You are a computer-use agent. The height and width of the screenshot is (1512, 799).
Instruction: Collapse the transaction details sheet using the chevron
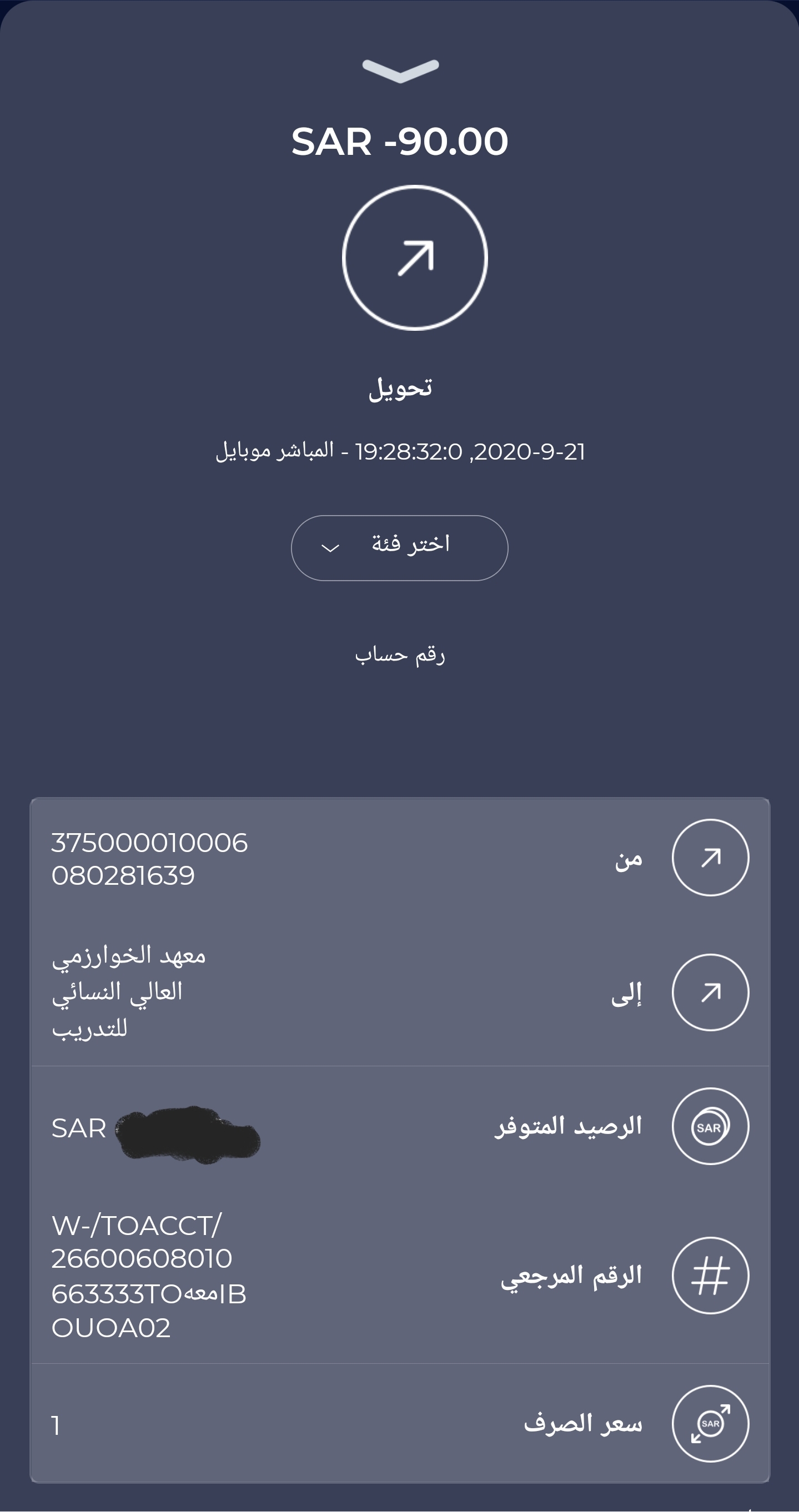(x=400, y=70)
